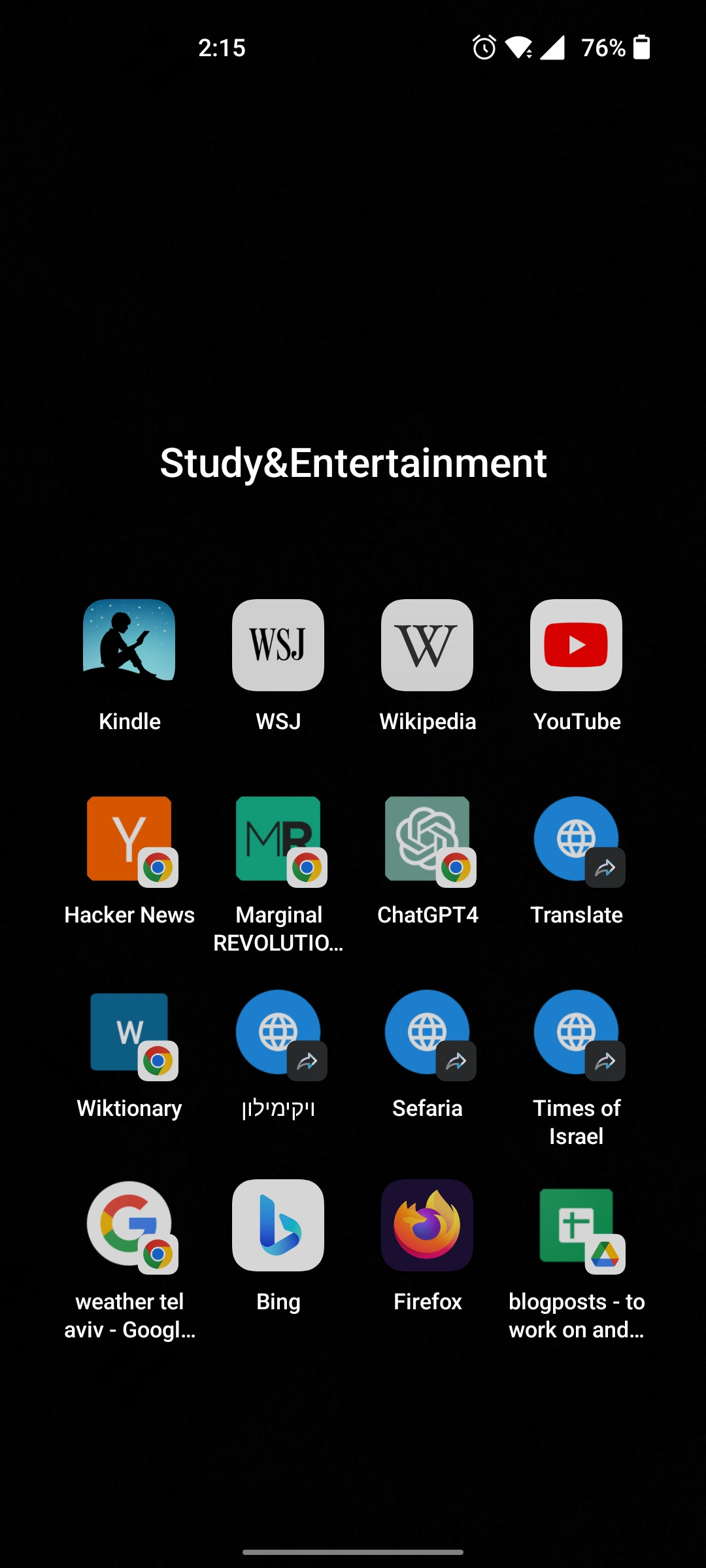Launch YouTube
This screenshot has height=1568, width=706.
[576, 645]
